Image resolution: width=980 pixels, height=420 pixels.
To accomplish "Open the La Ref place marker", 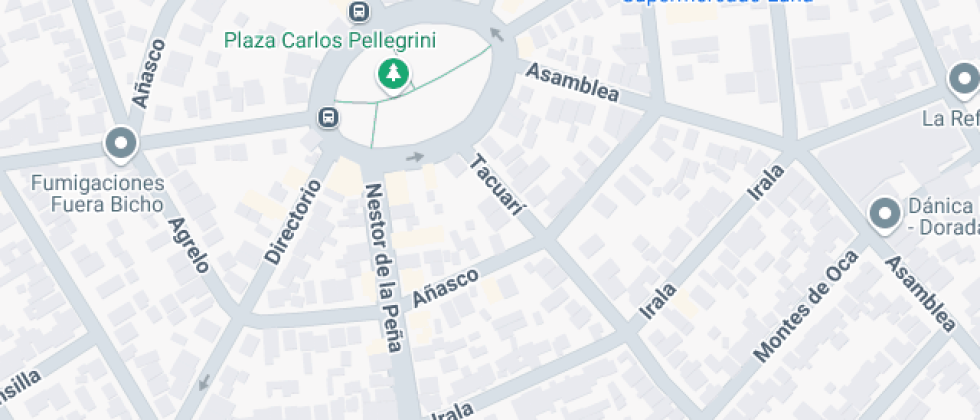I will click(x=964, y=80).
